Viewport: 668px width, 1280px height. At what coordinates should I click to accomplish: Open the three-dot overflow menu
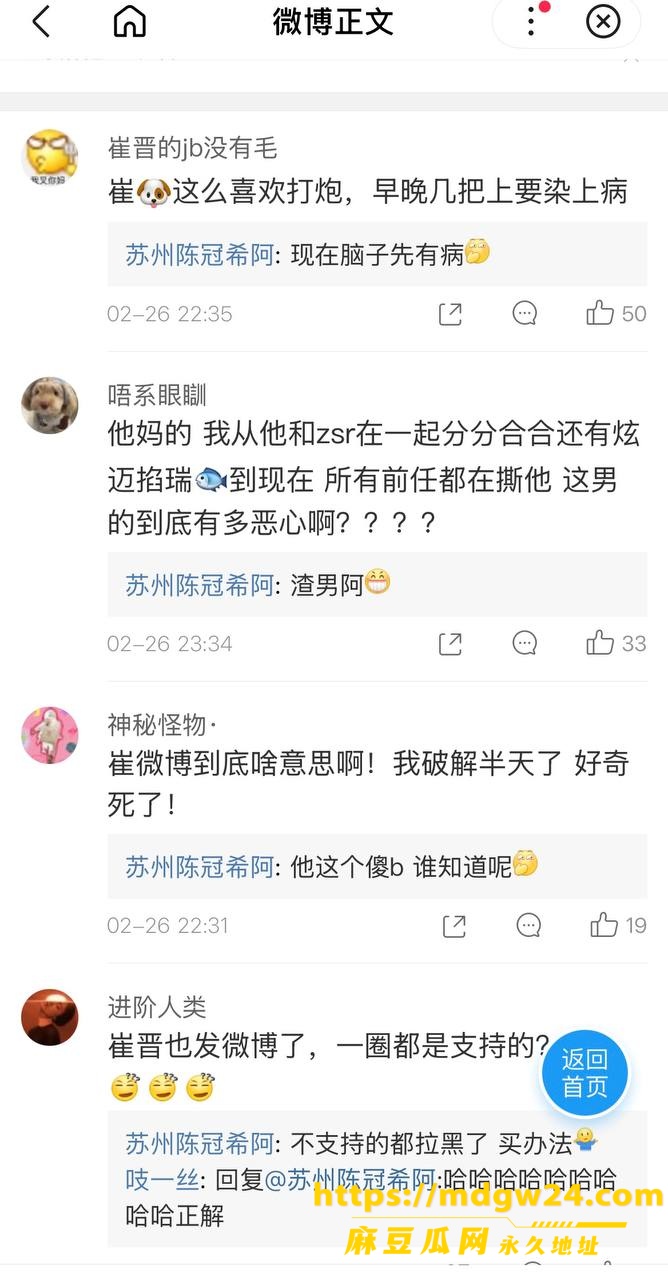pyautogui.click(x=531, y=21)
